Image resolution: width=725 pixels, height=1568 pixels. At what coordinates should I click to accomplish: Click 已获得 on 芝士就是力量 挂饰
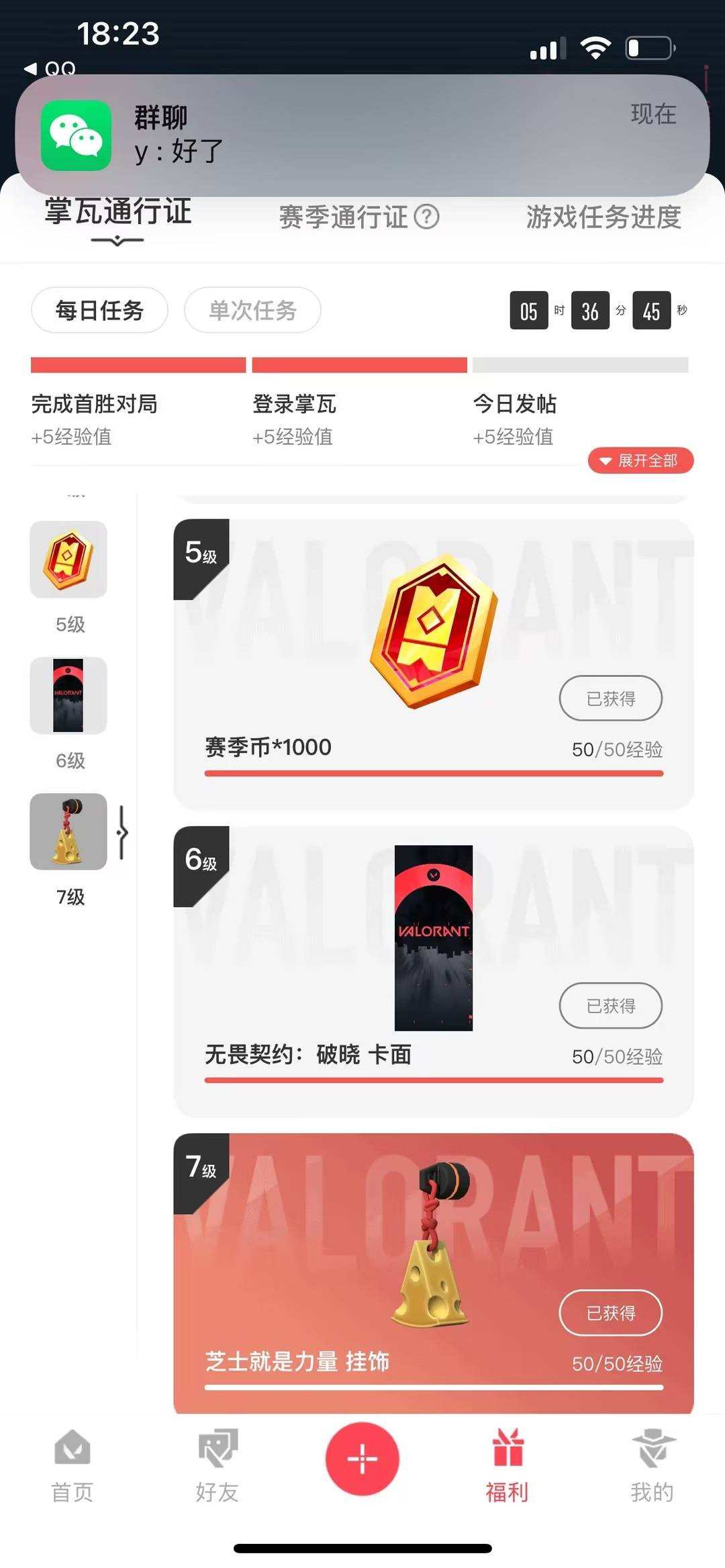pos(610,1313)
